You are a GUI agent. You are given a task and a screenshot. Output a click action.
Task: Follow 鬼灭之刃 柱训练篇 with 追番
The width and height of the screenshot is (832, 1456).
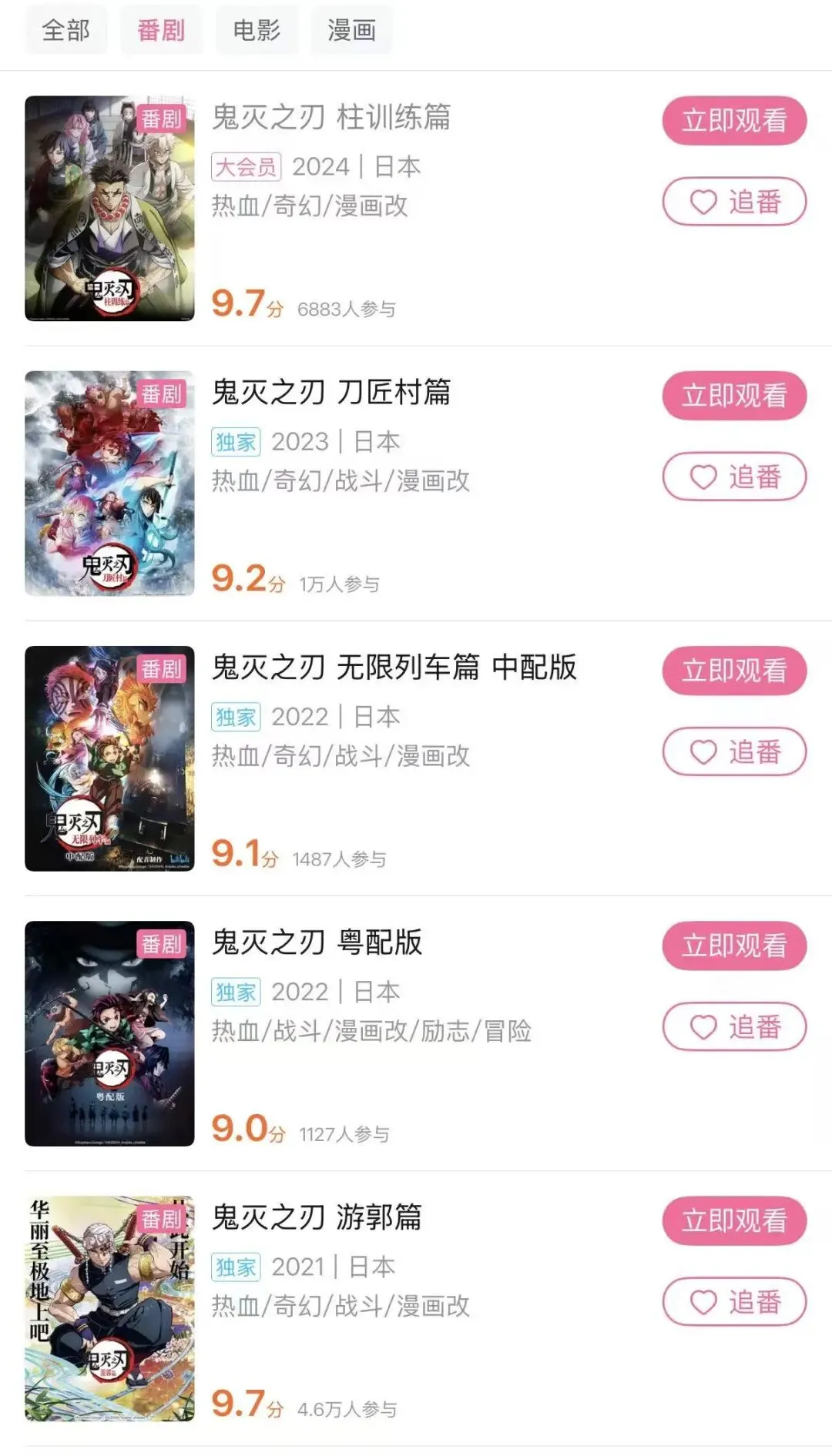point(734,202)
